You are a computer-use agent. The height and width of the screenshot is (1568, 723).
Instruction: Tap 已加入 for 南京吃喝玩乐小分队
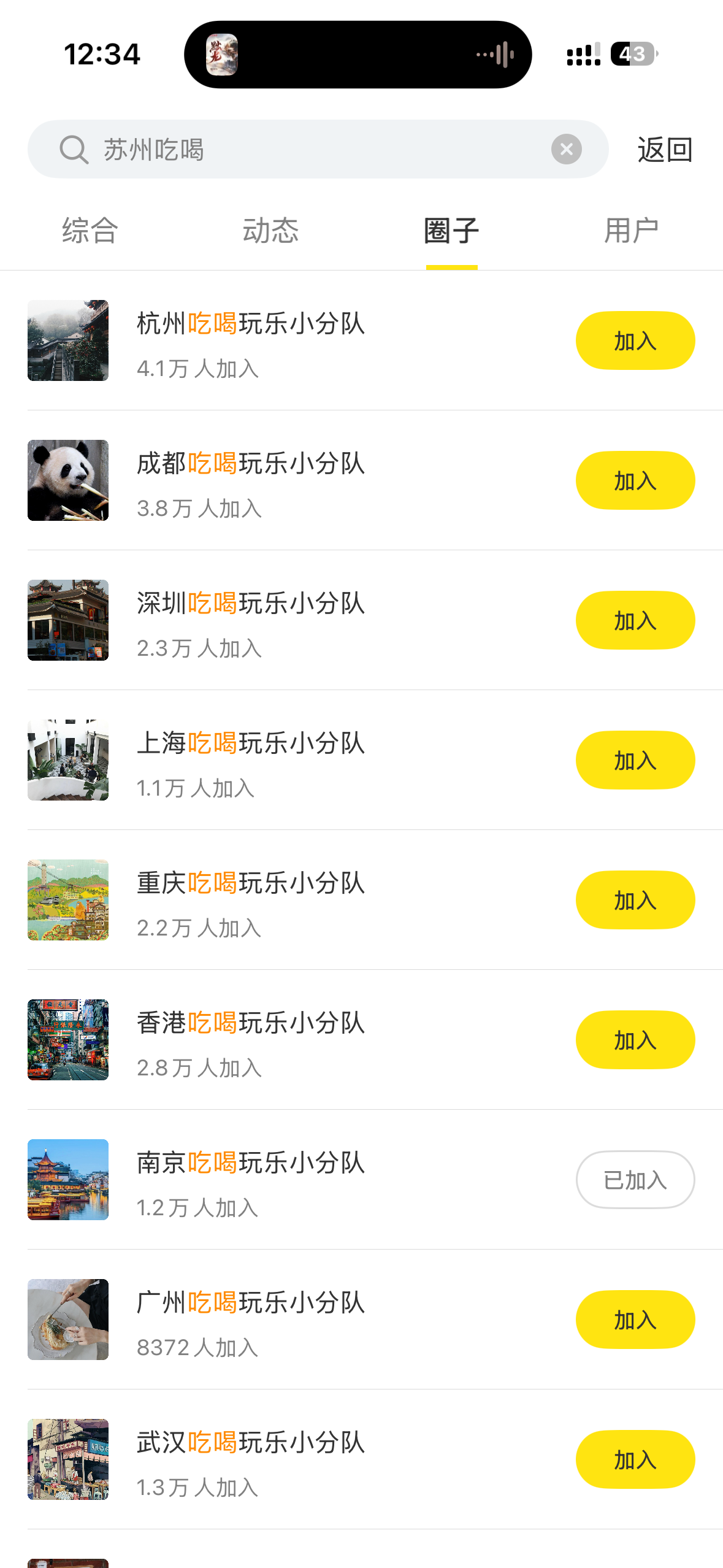click(635, 1180)
